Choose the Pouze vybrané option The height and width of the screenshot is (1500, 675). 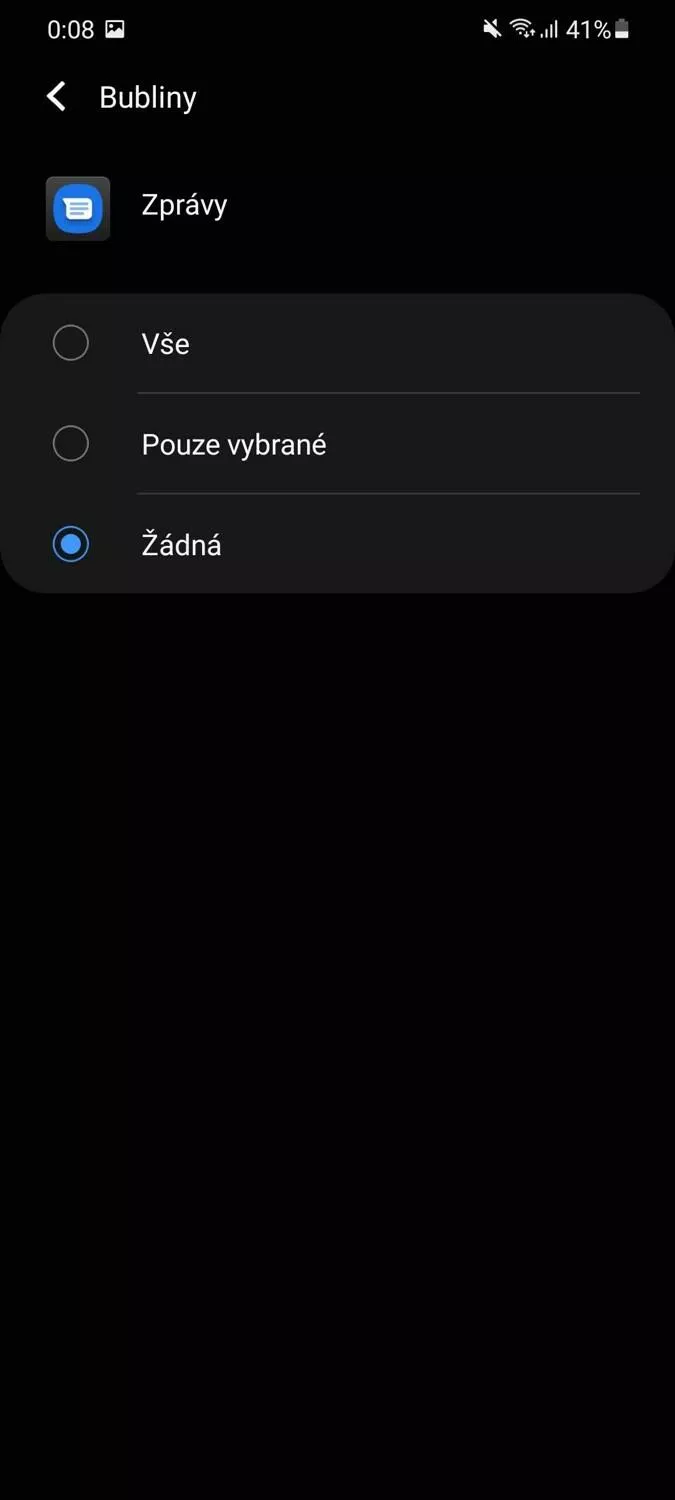(x=337, y=444)
